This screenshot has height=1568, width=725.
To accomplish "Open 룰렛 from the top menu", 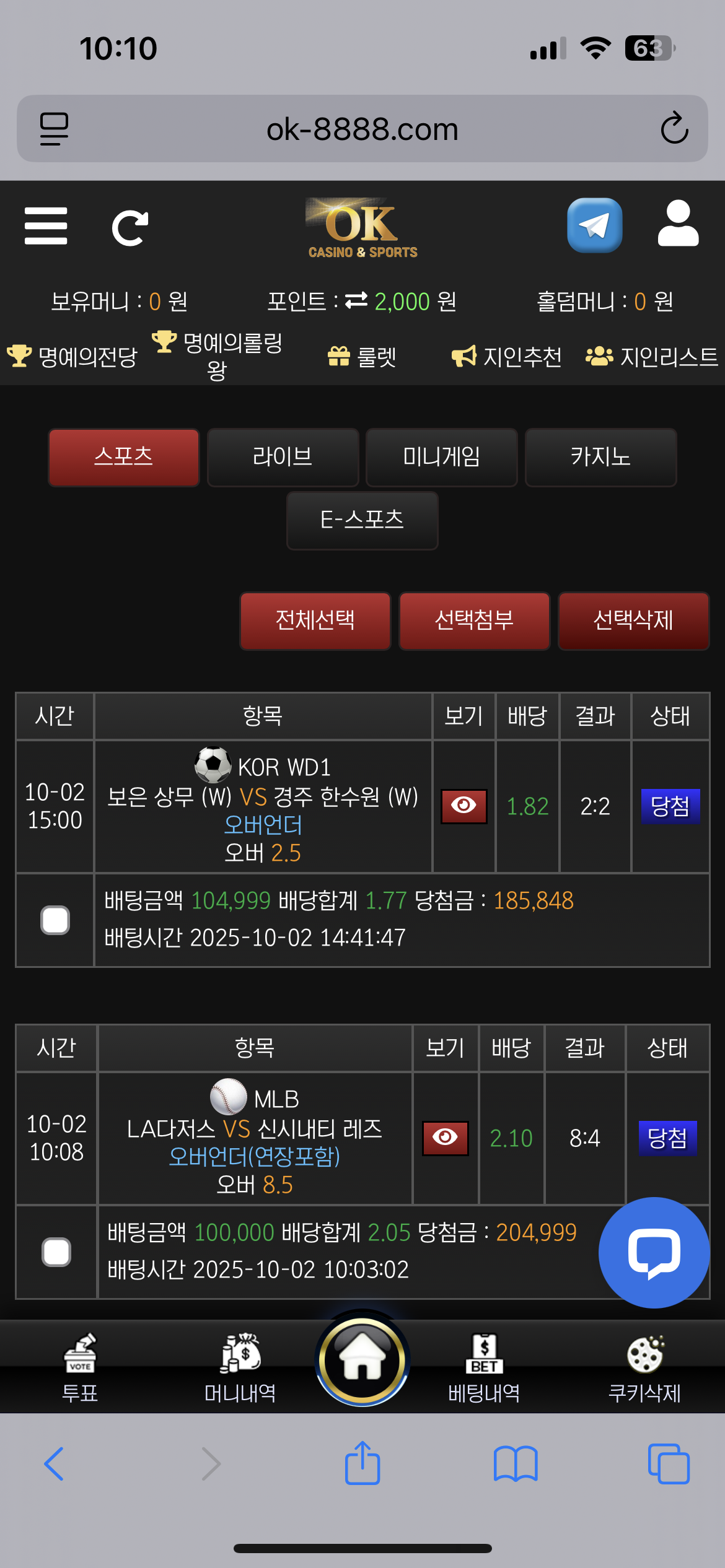I will pyautogui.click(x=362, y=356).
